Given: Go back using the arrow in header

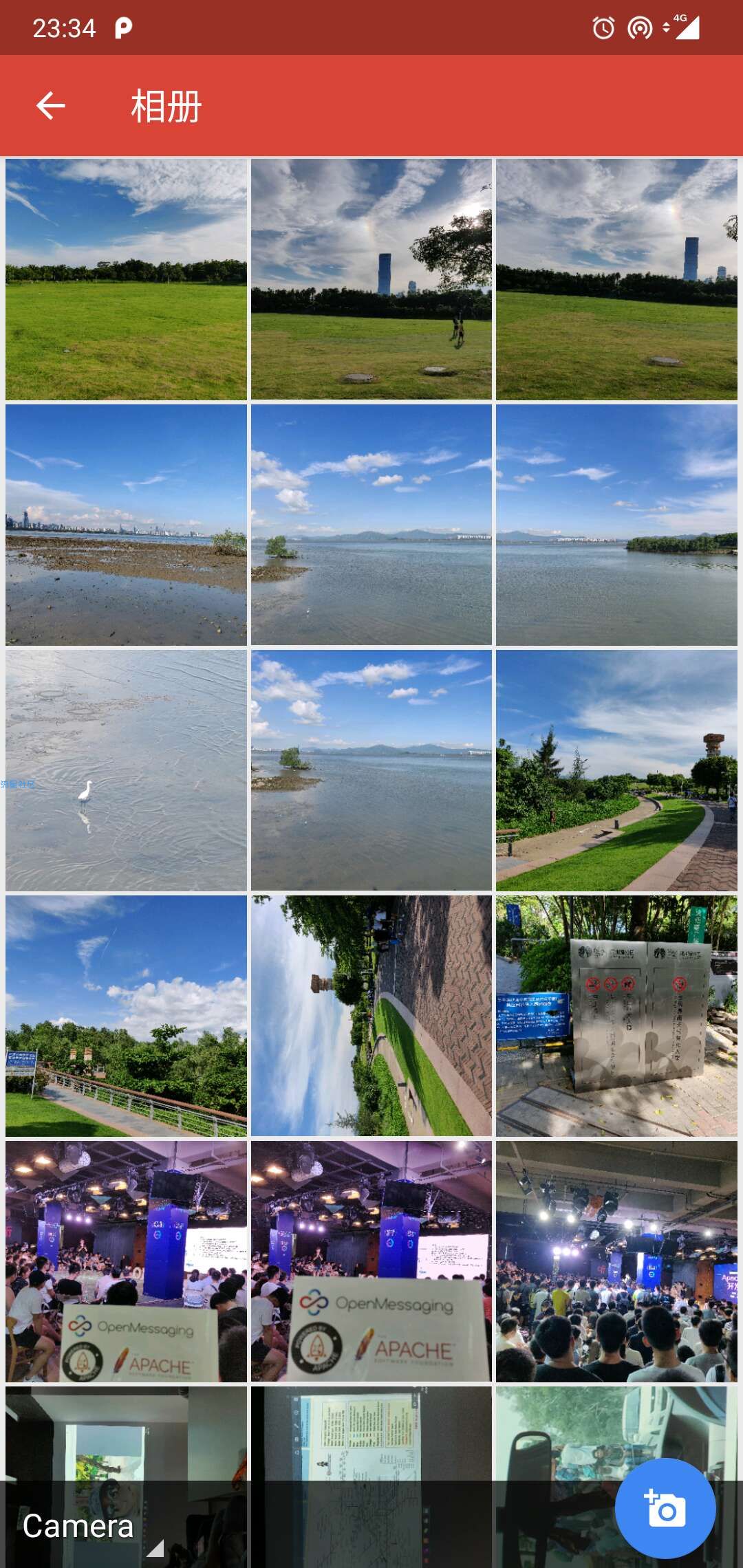Looking at the screenshot, I should pos(50,106).
